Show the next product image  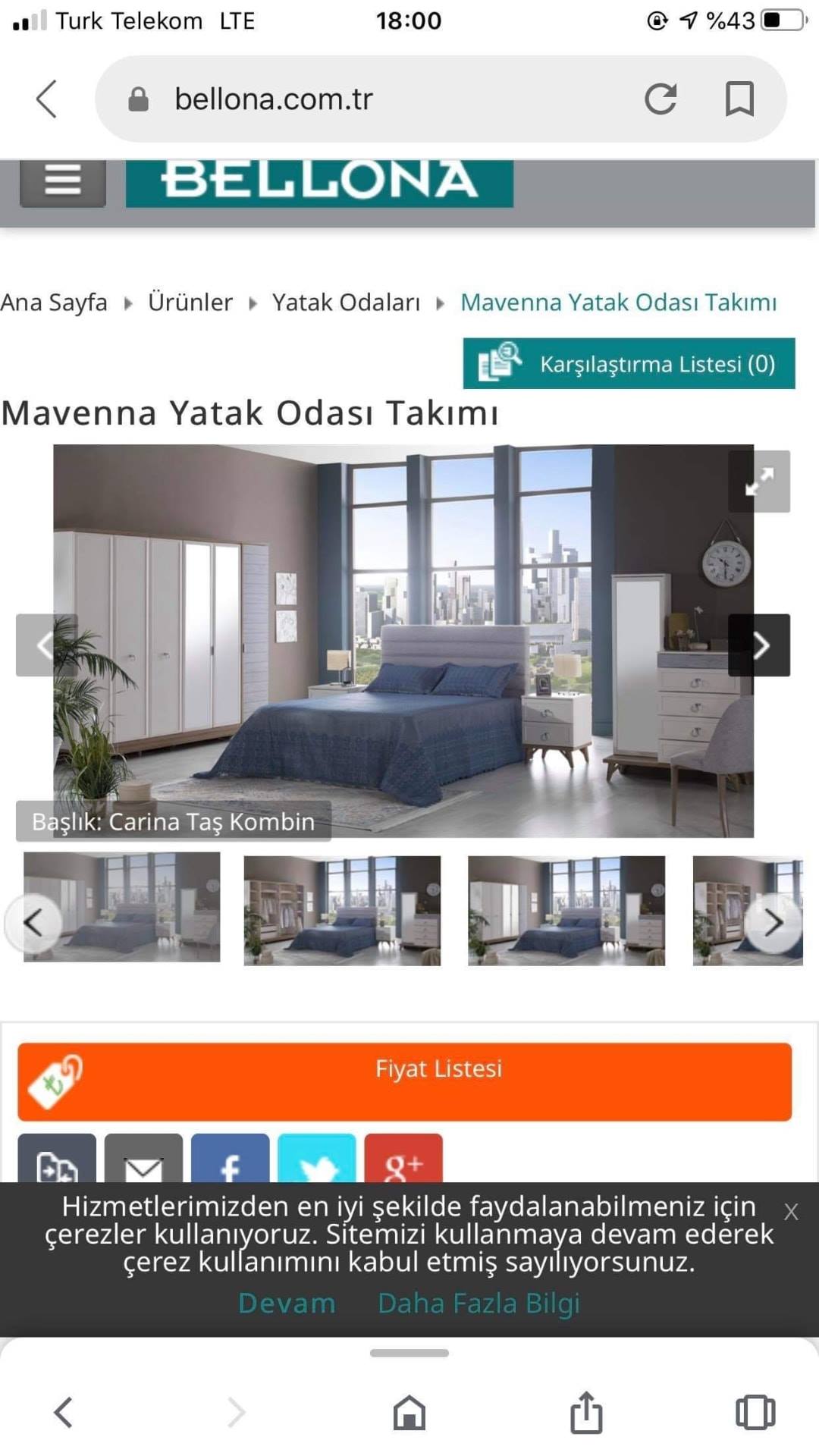pyautogui.click(x=759, y=645)
